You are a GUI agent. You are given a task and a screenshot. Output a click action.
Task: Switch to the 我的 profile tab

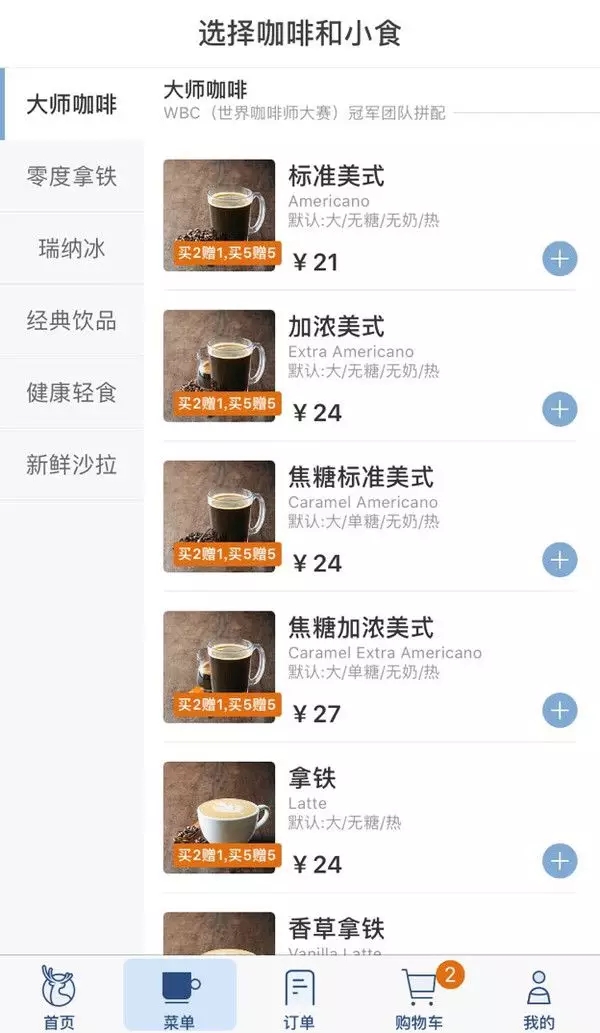pos(539,997)
